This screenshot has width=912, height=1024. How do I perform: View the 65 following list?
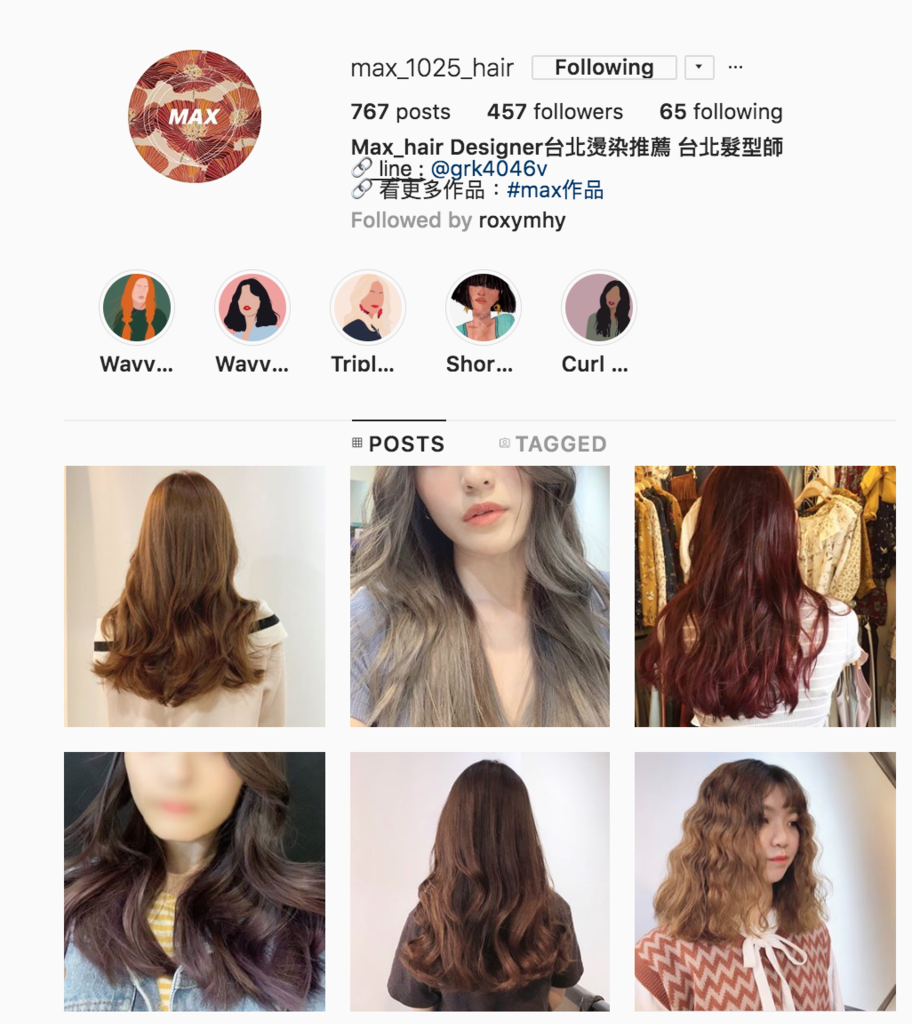(720, 112)
